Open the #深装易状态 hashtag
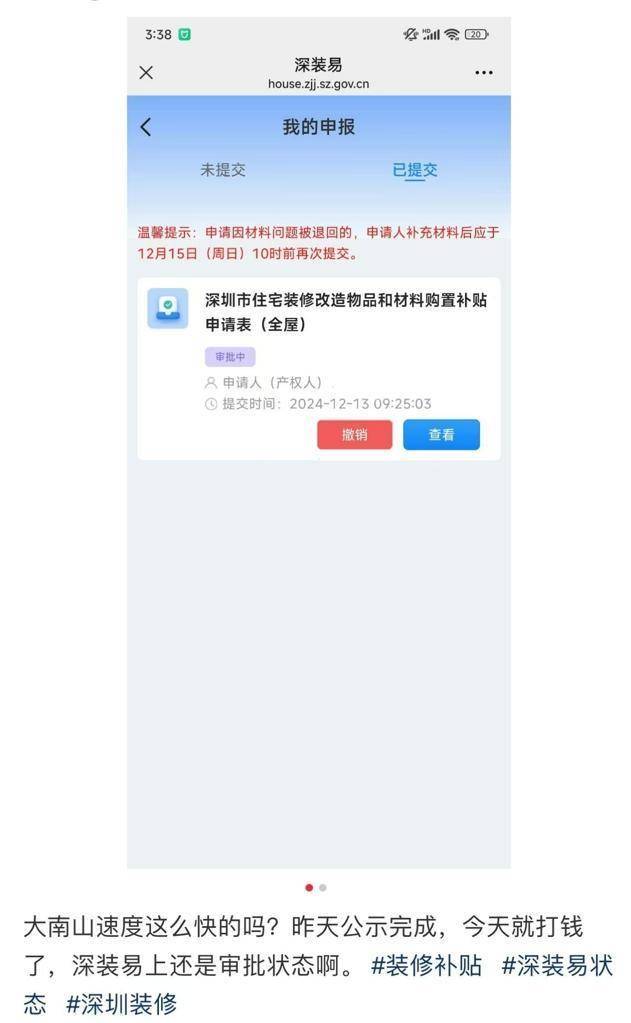The image size is (631, 1023). 556,966
